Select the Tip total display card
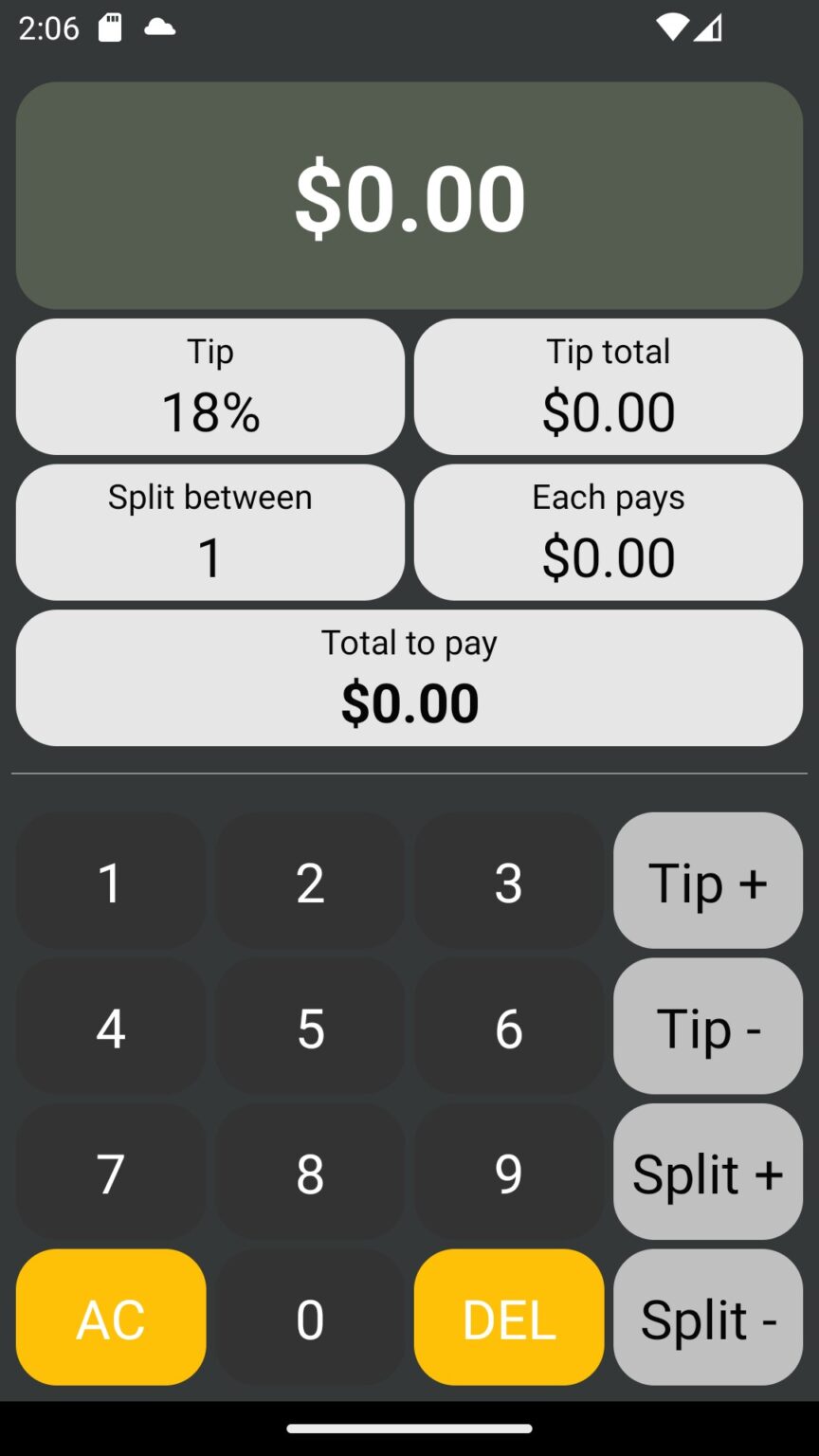Viewport: 819px width, 1456px height. click(x=608, y=386)
